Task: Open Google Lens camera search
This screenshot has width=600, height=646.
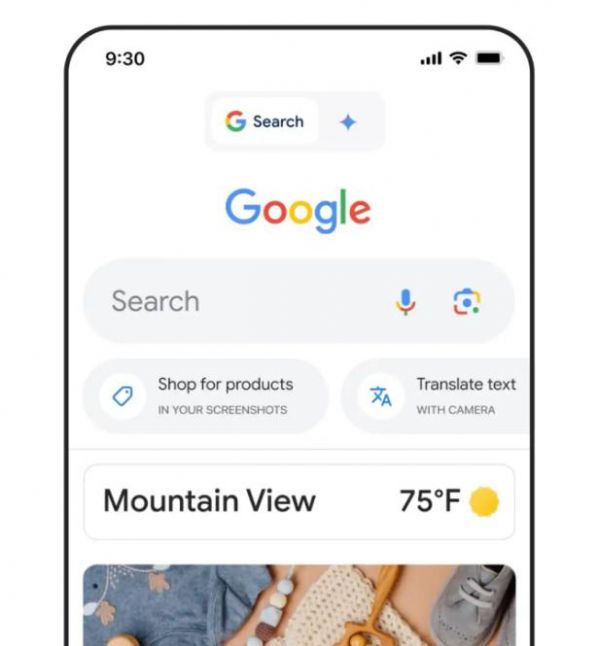Action: coord(466,301)
